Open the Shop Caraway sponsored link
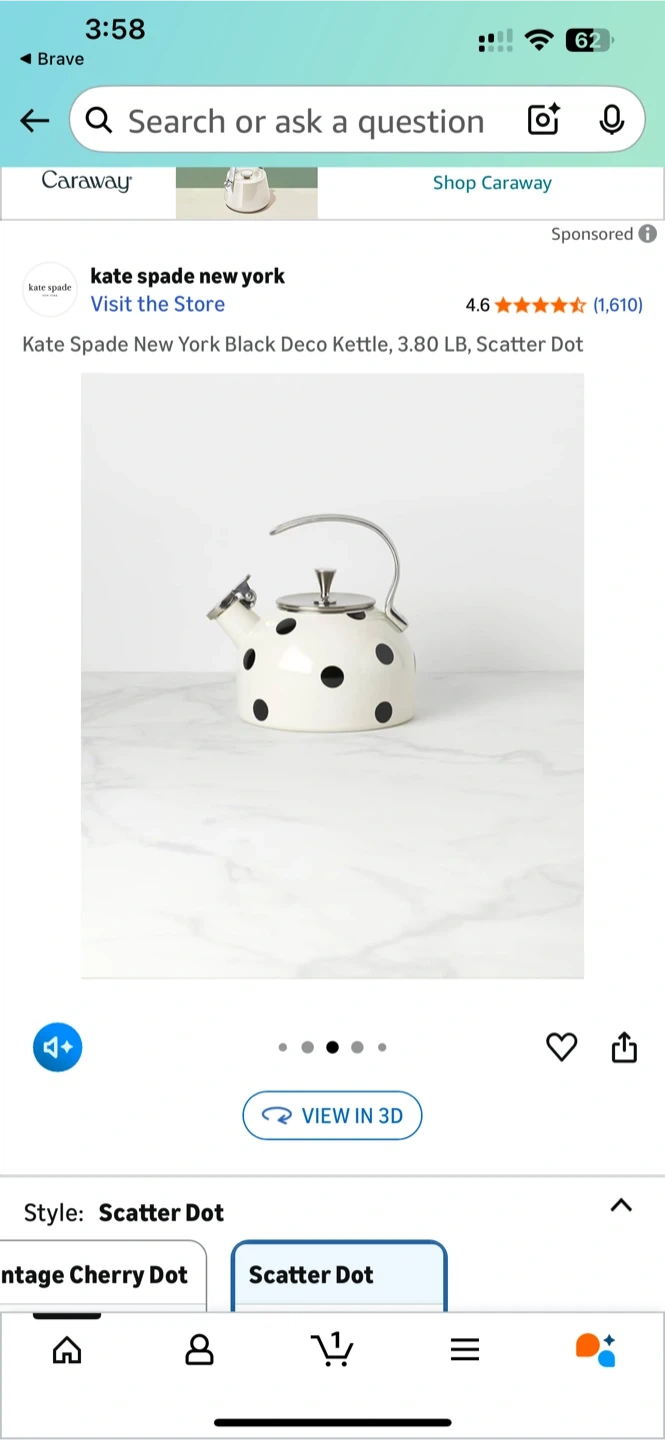 [491, 183]
